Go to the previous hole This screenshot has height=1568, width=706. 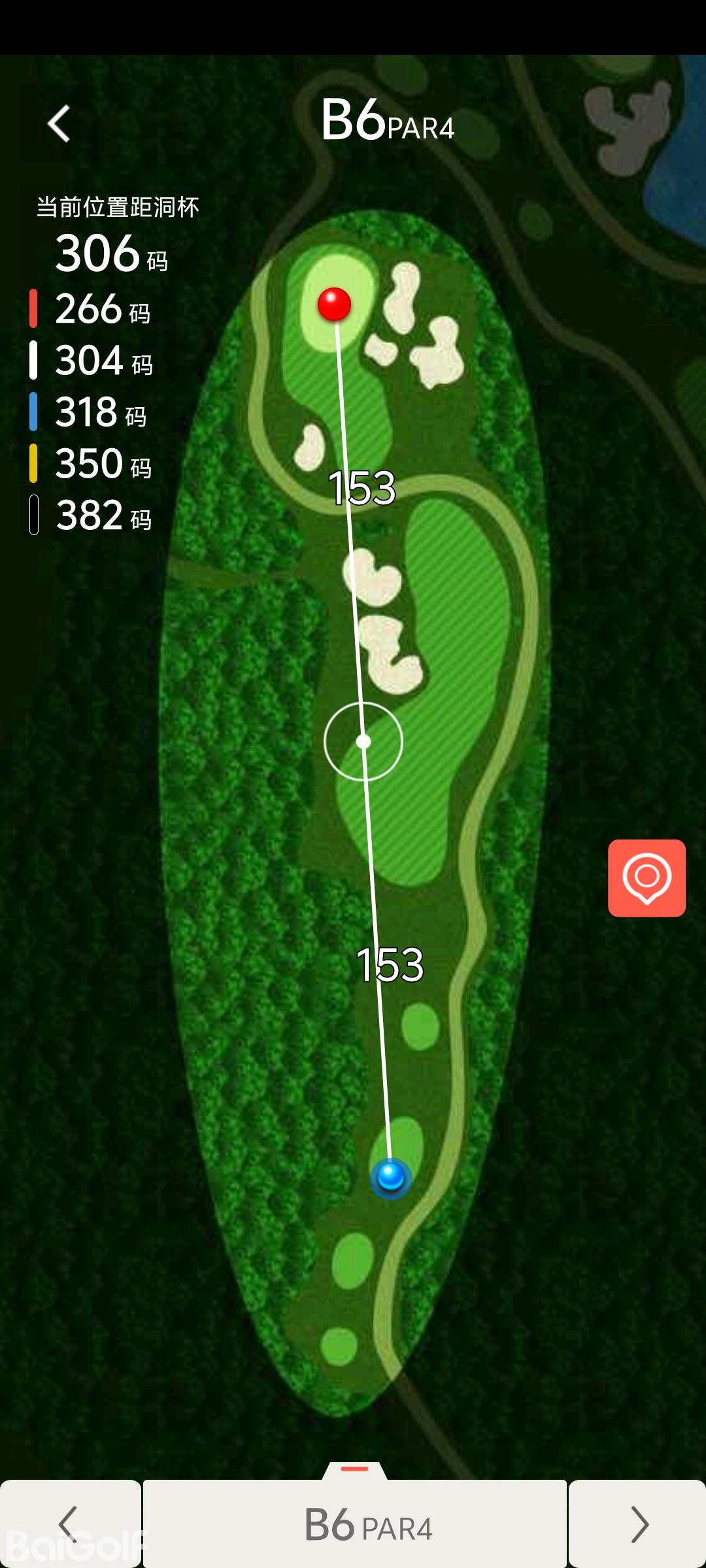(x=69, y=1524)
